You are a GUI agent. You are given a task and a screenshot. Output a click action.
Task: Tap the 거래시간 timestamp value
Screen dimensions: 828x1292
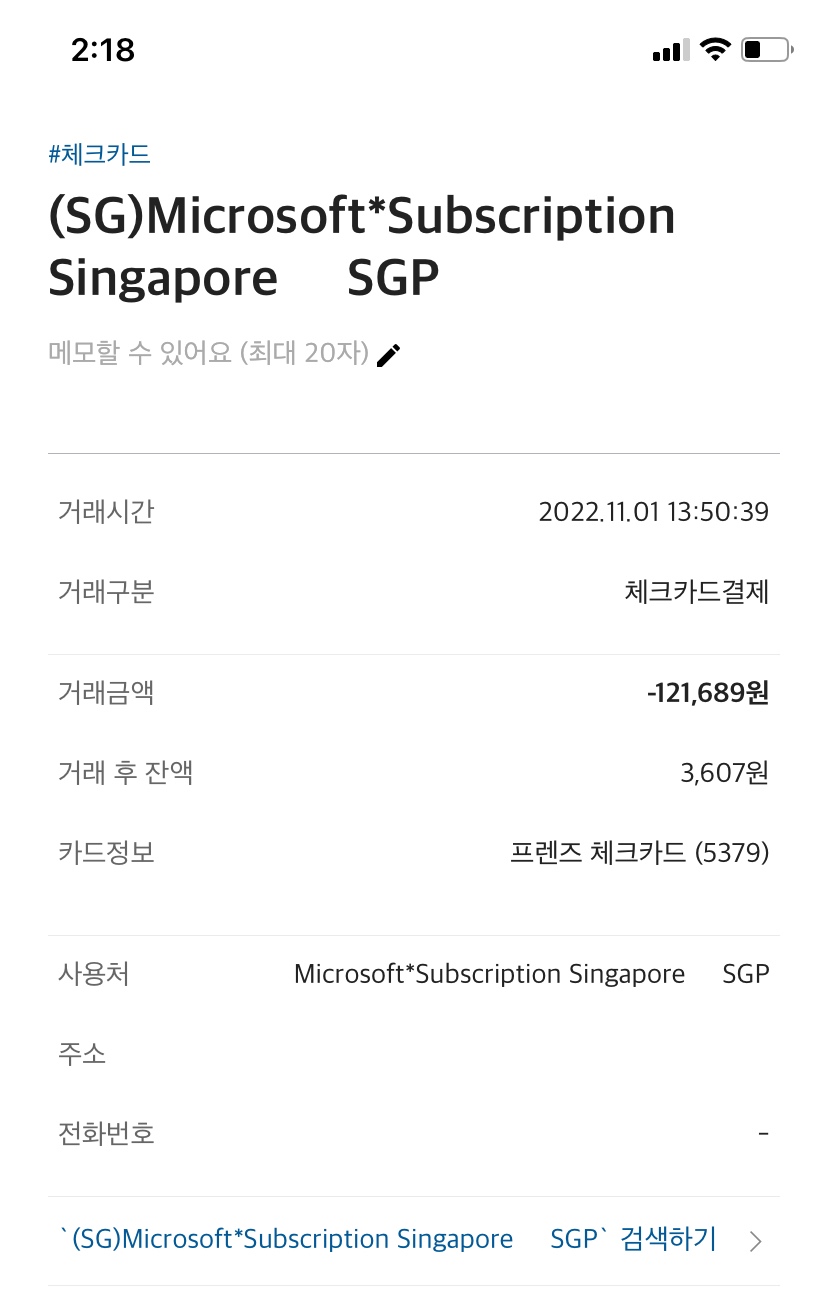654,512
